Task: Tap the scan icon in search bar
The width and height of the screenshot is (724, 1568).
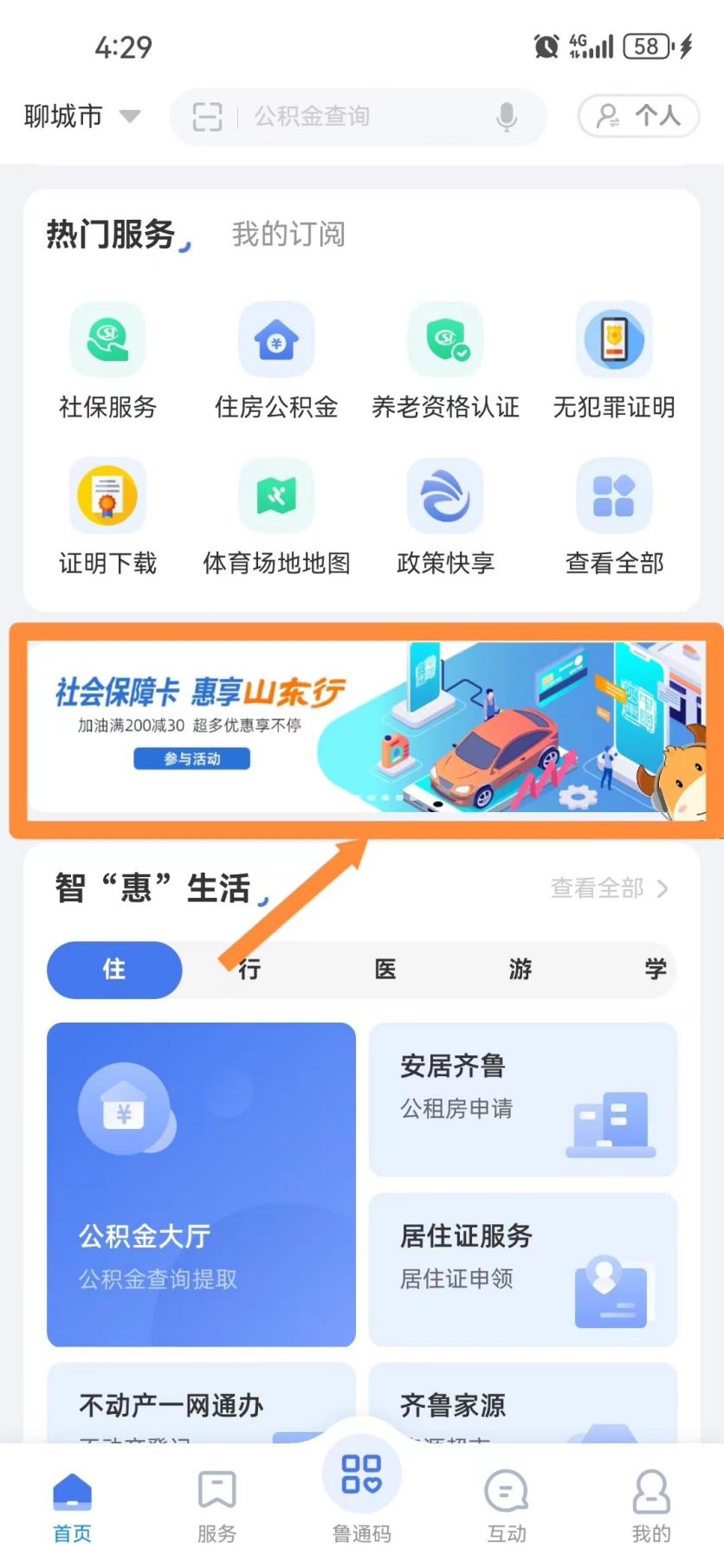Action: [207, 116]
